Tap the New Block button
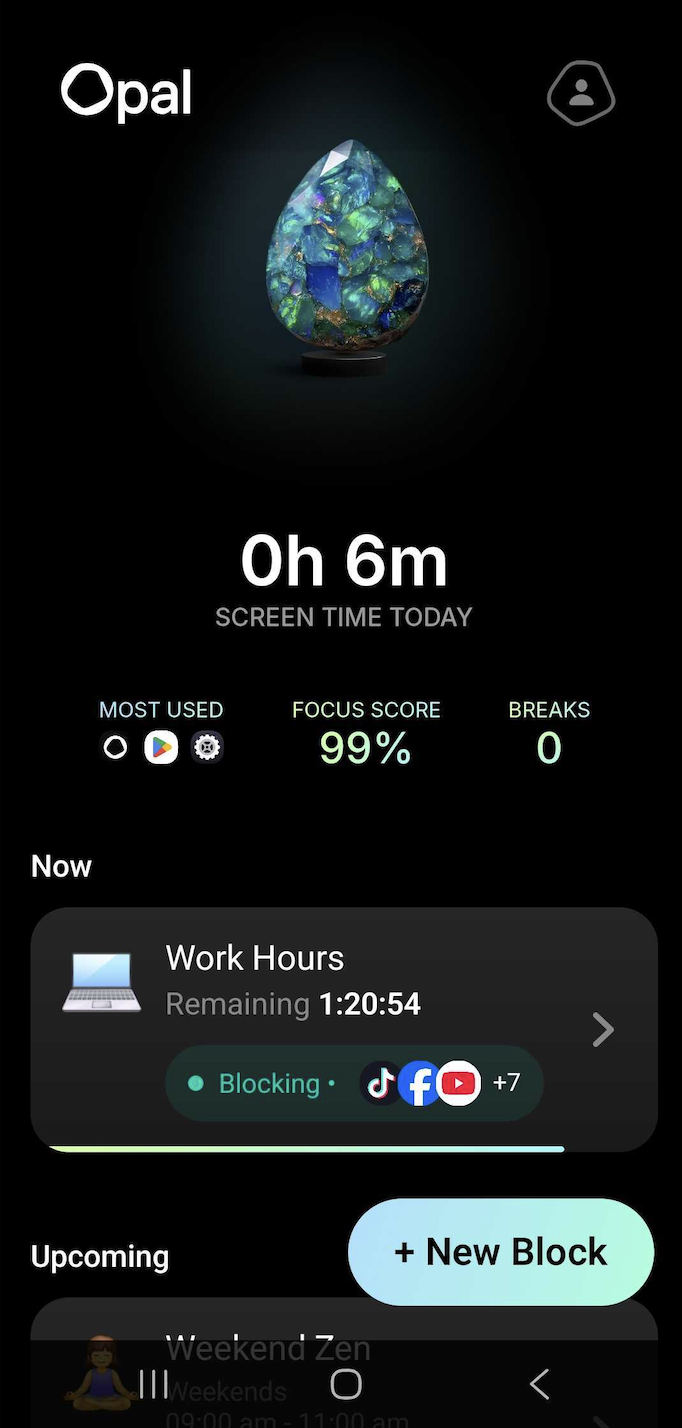The height and width of the screenshot is (1428, 682). 501,1252
